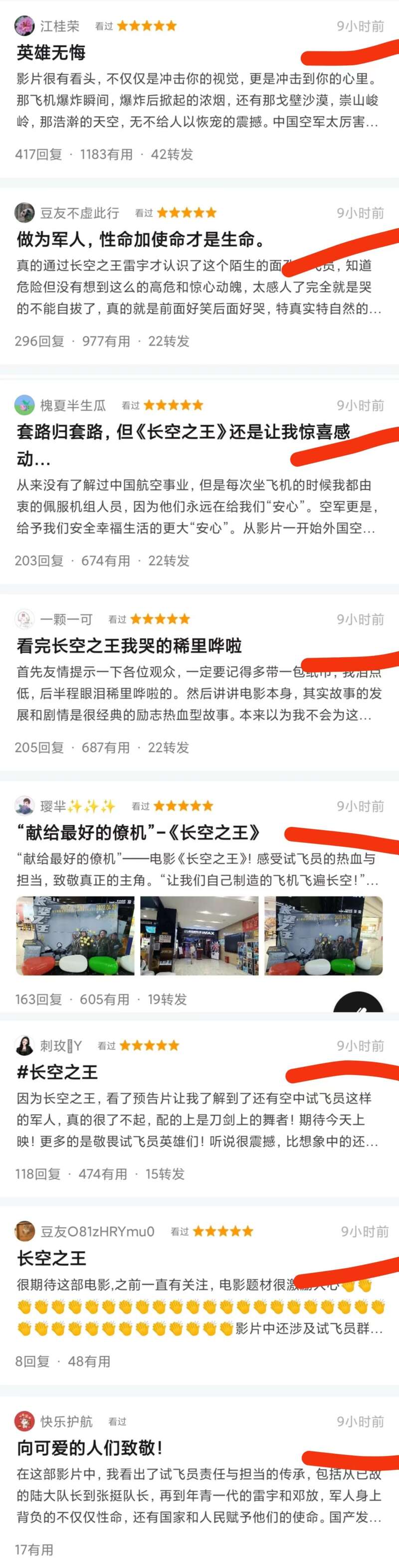Viewport: 399px width, 1568px height.
Task: View 快乐护航's profile
Action: [x=66, y=1421]
